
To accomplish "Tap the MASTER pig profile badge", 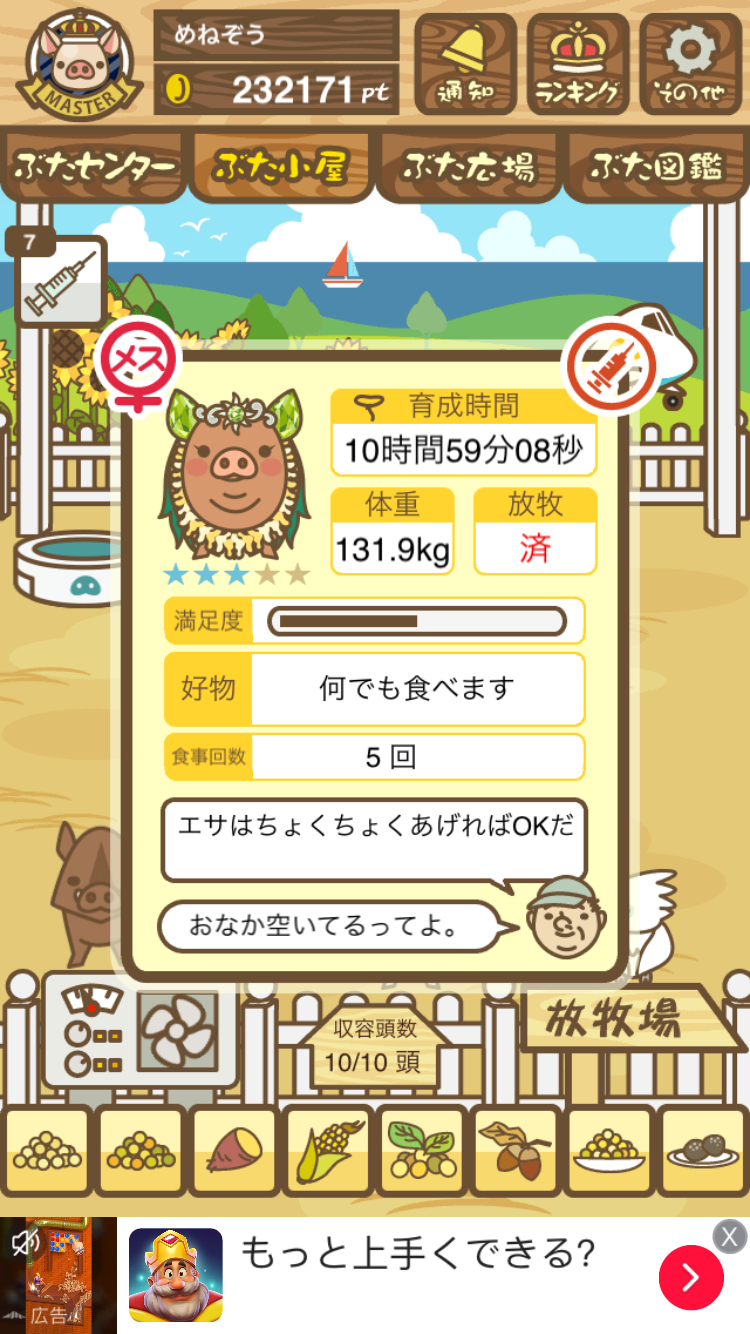I will click(x=80, y=63).
